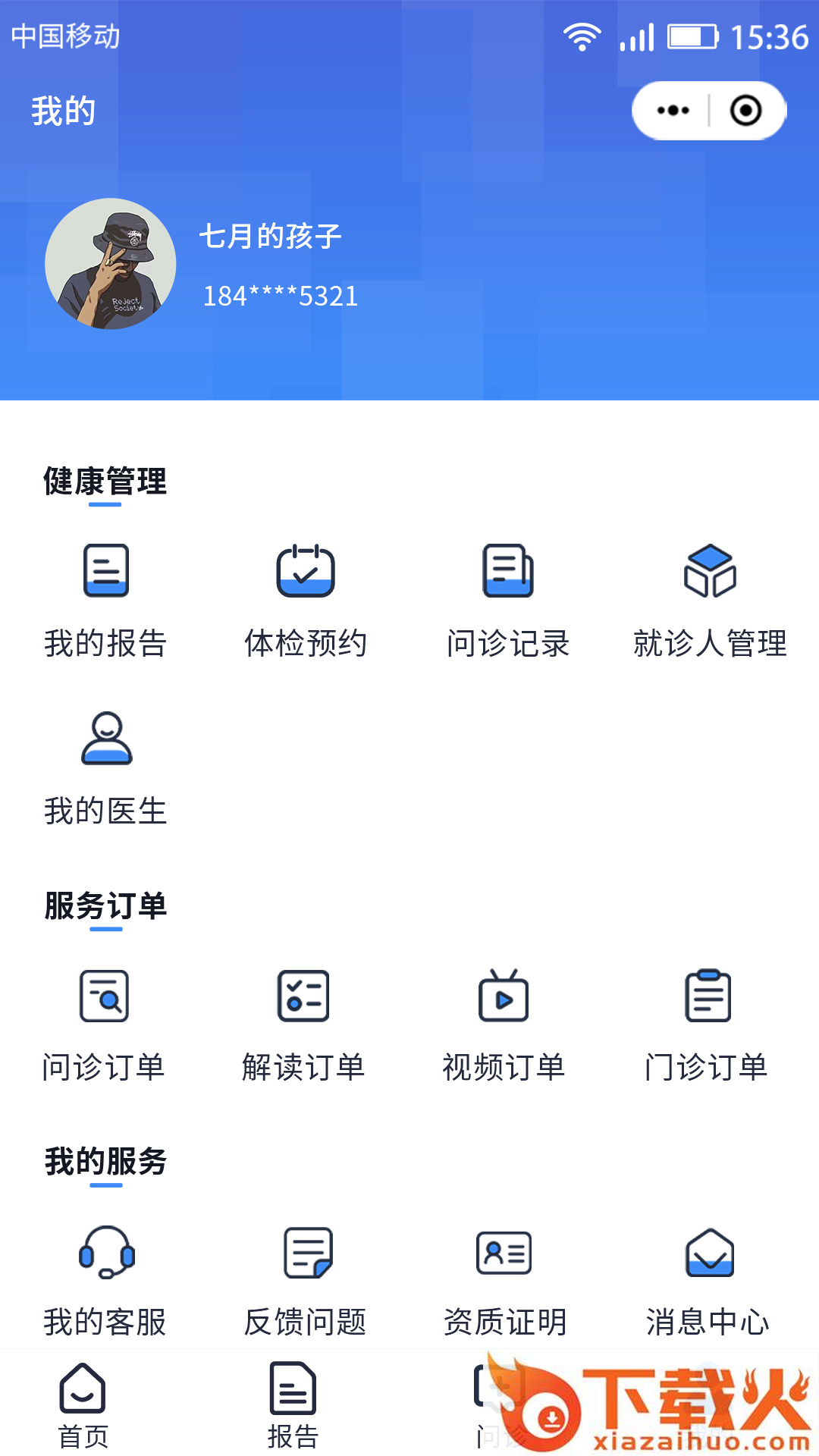Open 视频订单 video orders
Viewport: 819px width, 1456px height.
click(504, 1024)
